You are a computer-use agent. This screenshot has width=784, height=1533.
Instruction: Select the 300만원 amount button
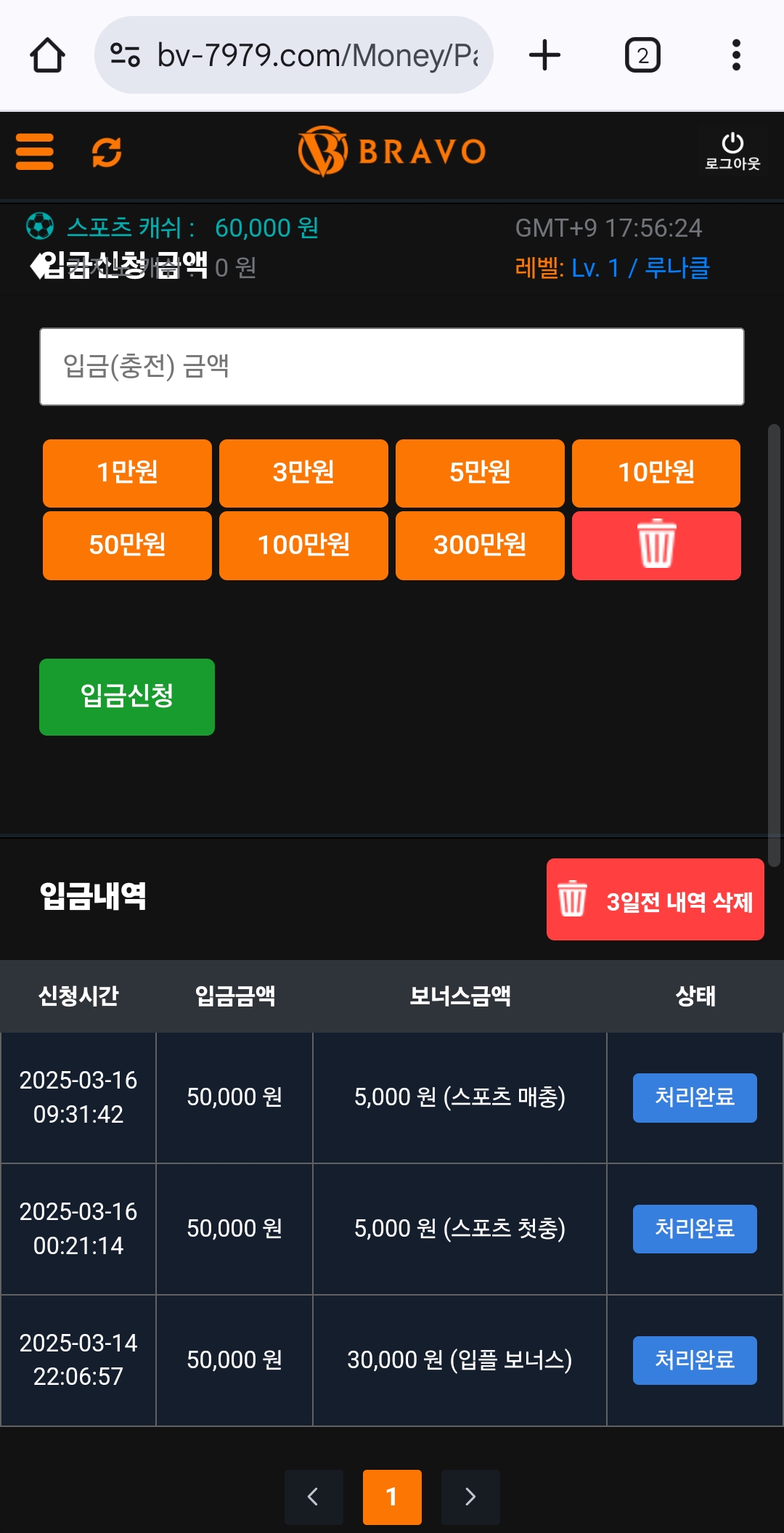(x=480, y=545)
